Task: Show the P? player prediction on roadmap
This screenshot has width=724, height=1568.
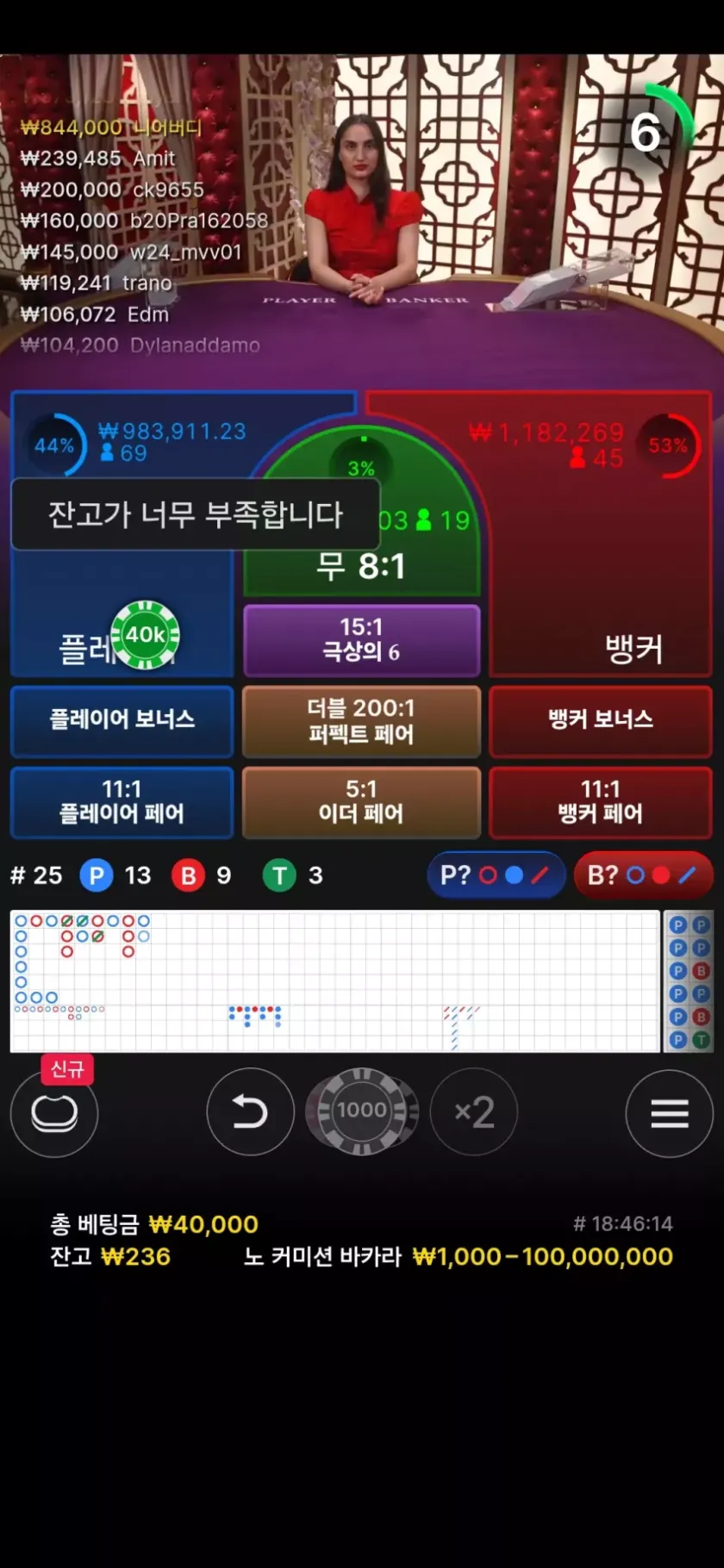Action: [495, 875]
